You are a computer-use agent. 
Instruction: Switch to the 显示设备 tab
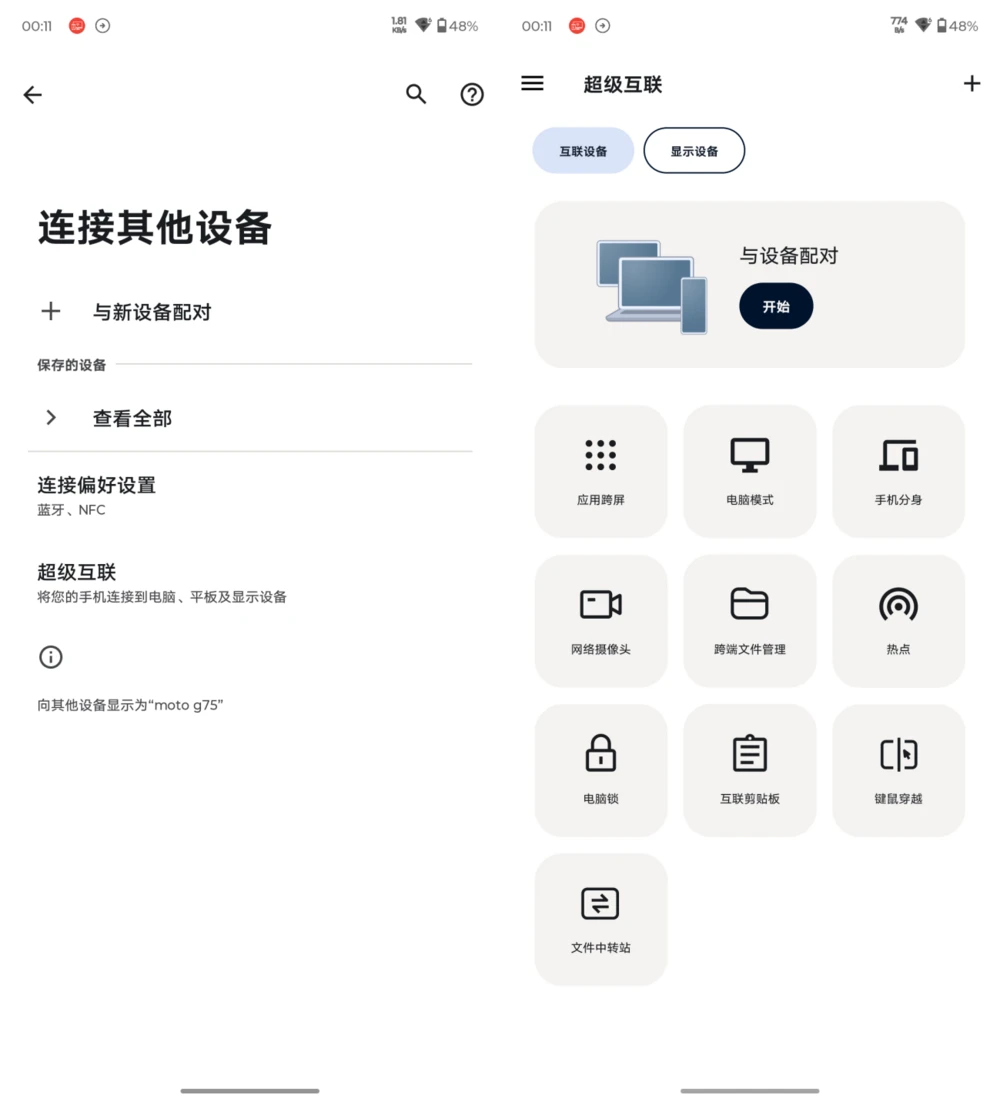694,151
